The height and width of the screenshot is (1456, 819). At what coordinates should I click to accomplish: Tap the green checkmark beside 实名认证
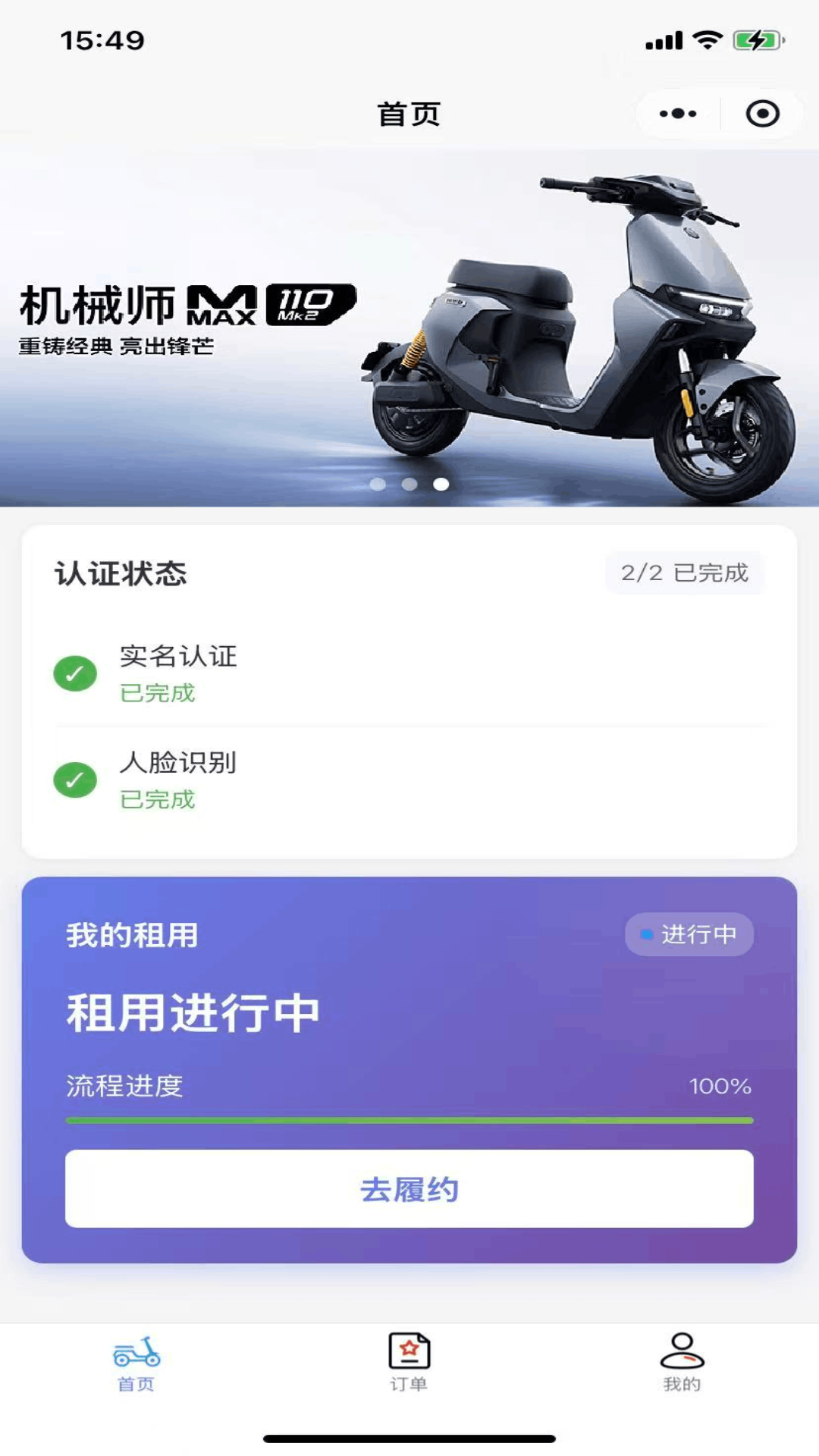(x=77, y=672)
